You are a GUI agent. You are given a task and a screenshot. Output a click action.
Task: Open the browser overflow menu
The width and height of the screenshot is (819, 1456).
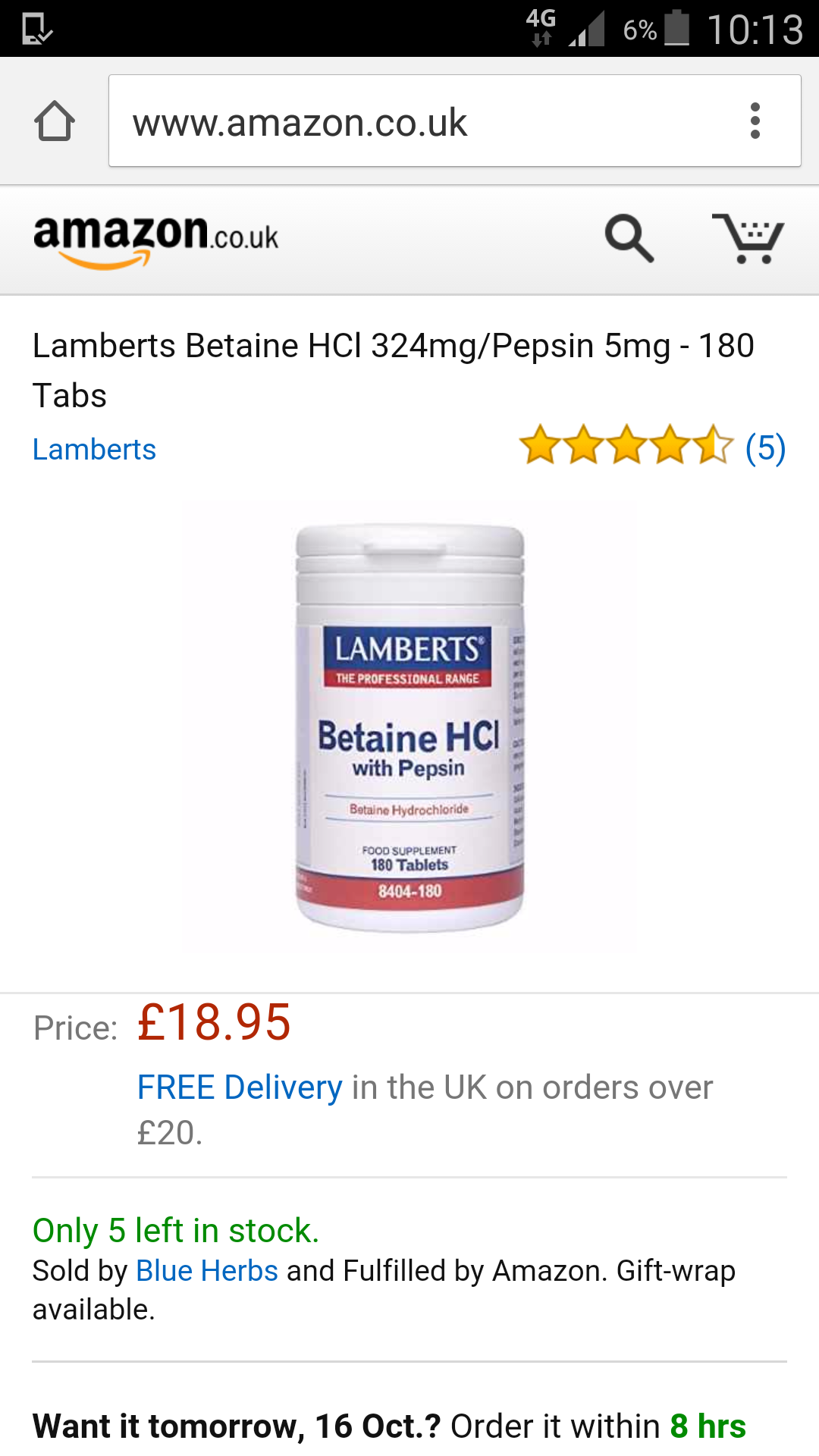(x=755, y=121)
